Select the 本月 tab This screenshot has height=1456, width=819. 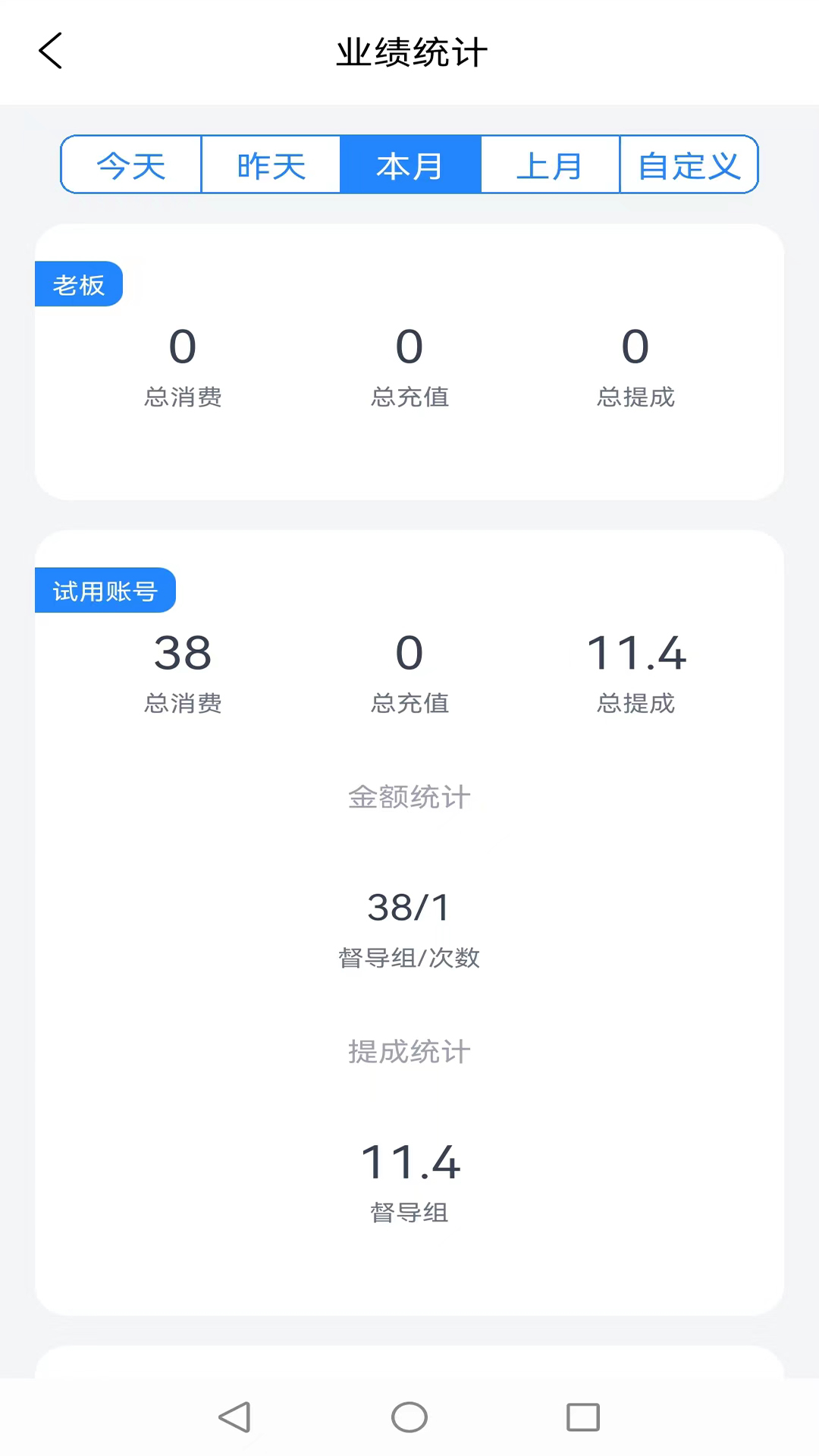click(410, 165)
